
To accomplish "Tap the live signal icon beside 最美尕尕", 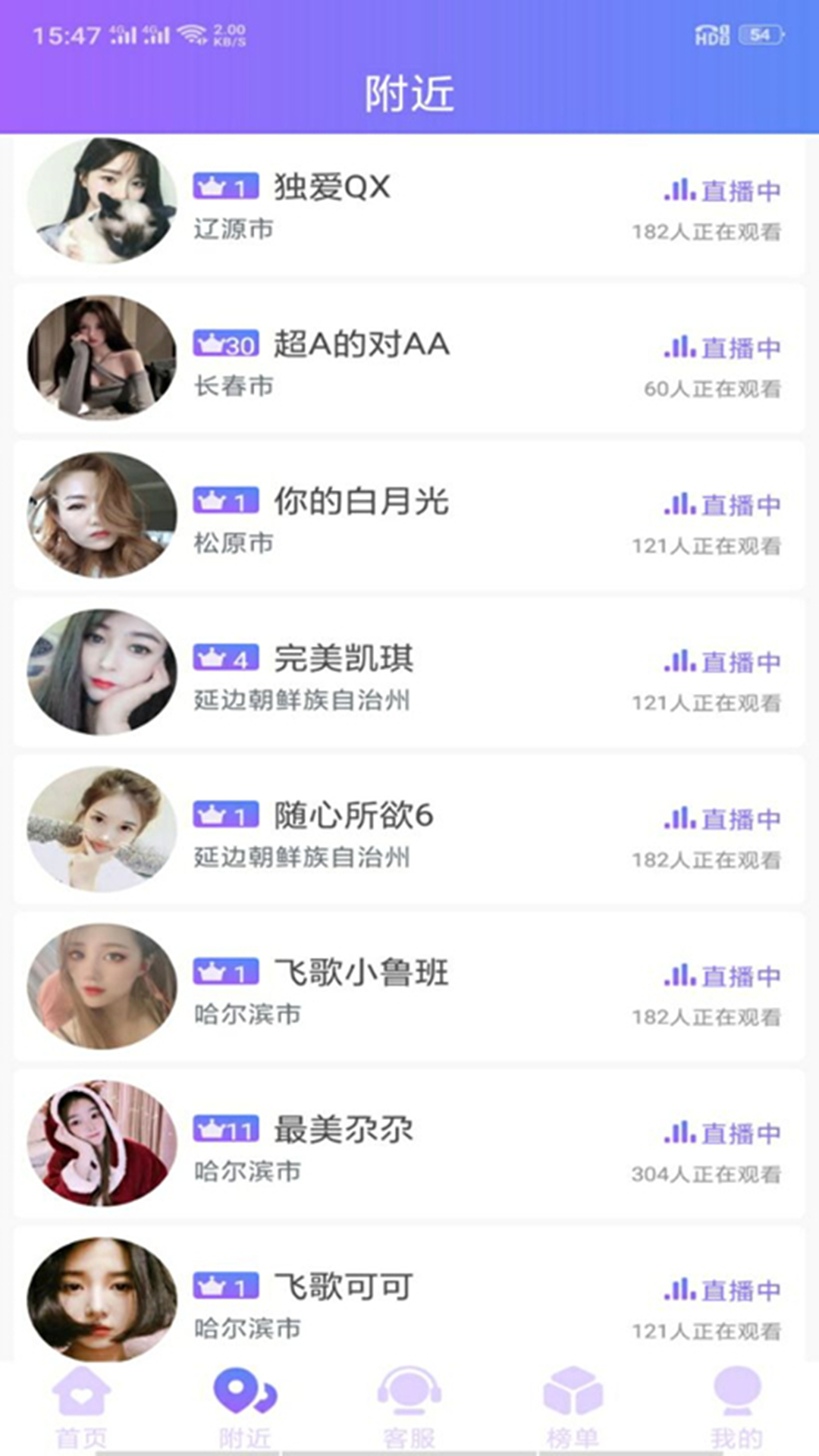I will 679,1130.
